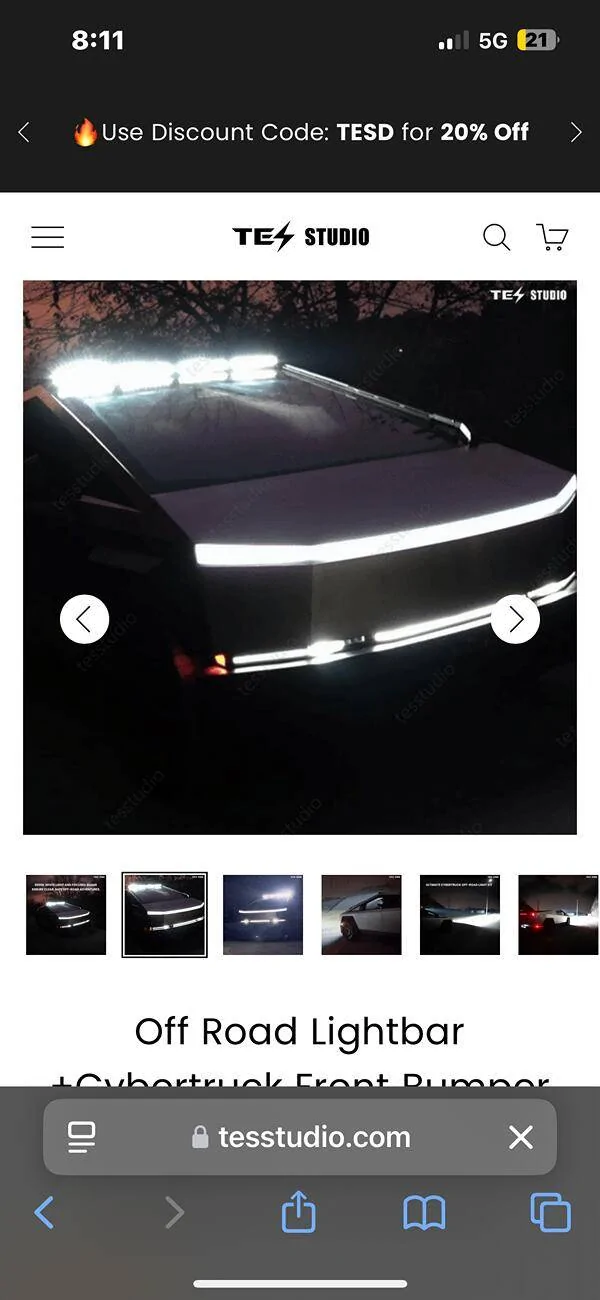Open browser bookmarks
Screen dimensions: 600x1300
424,1213
